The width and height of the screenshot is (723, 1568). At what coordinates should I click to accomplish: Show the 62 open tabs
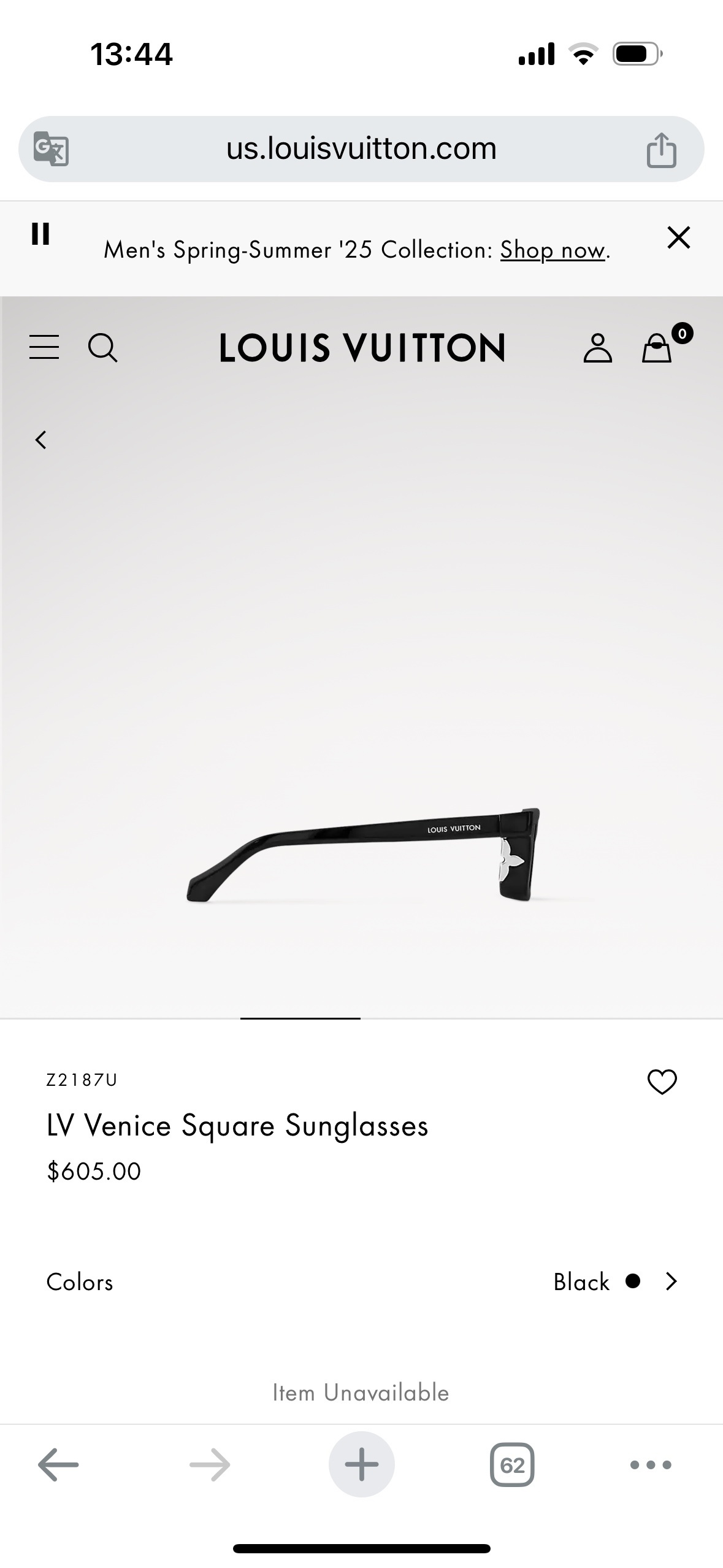coord(512,1465)
